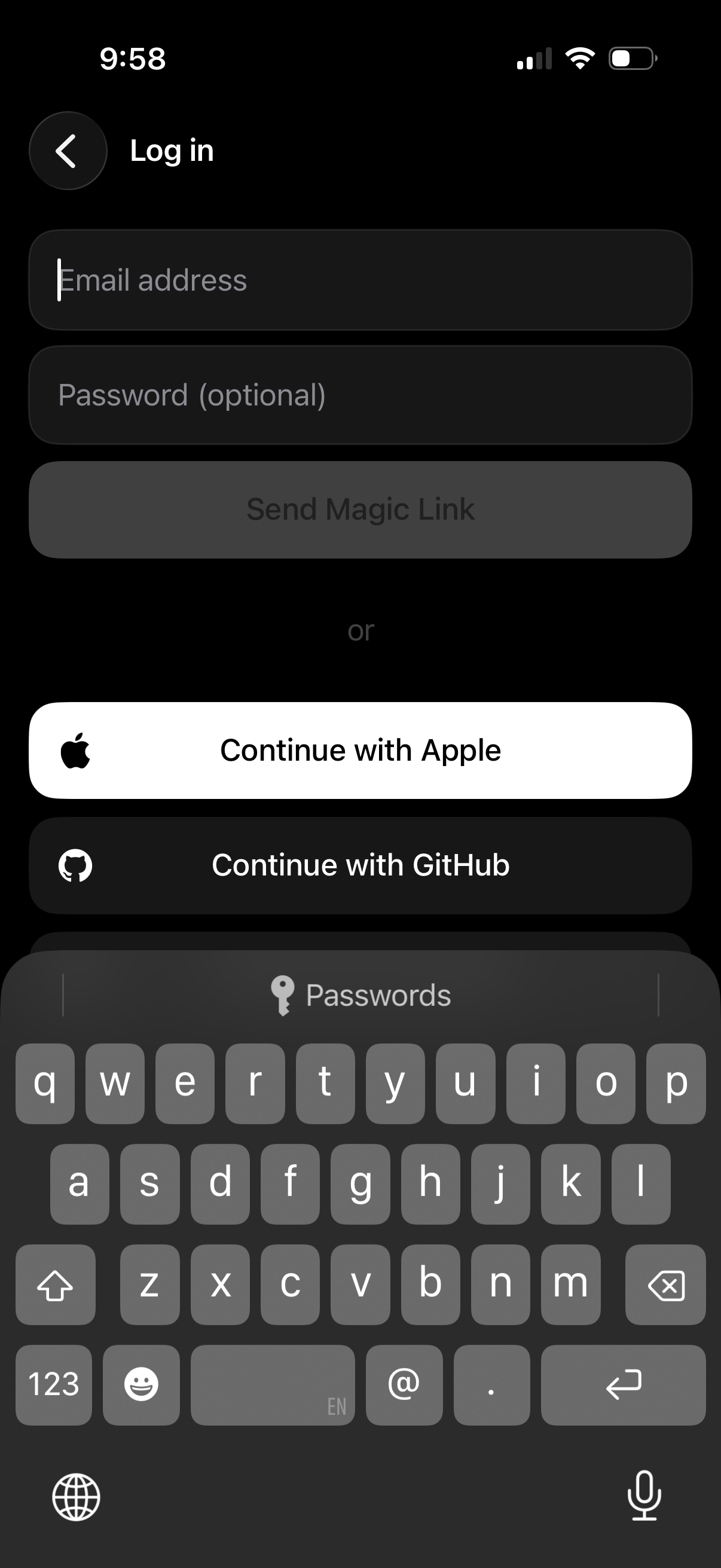Tap the Send Magic Link button
This screenshot has width=721, height=1568.
click(x=360, y=510)
